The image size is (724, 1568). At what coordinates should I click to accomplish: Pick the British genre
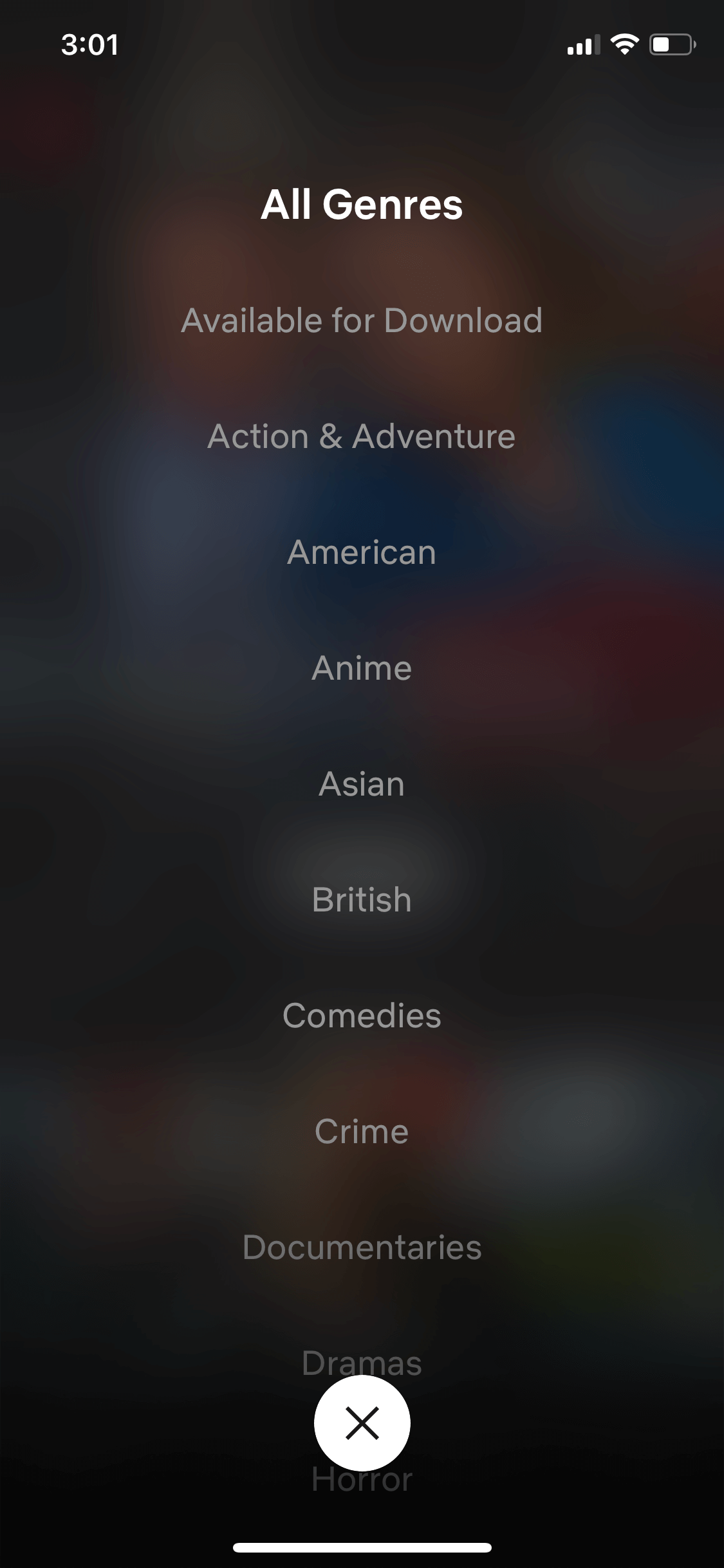pos(362,900)
